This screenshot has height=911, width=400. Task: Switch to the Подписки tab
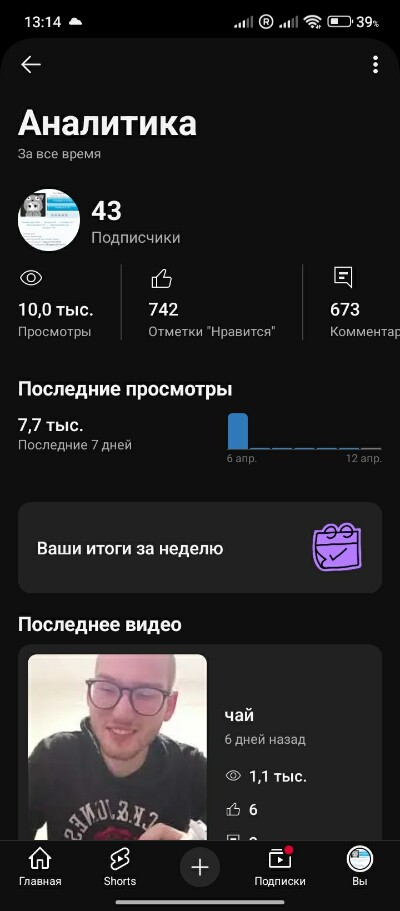tap(280, 866)
